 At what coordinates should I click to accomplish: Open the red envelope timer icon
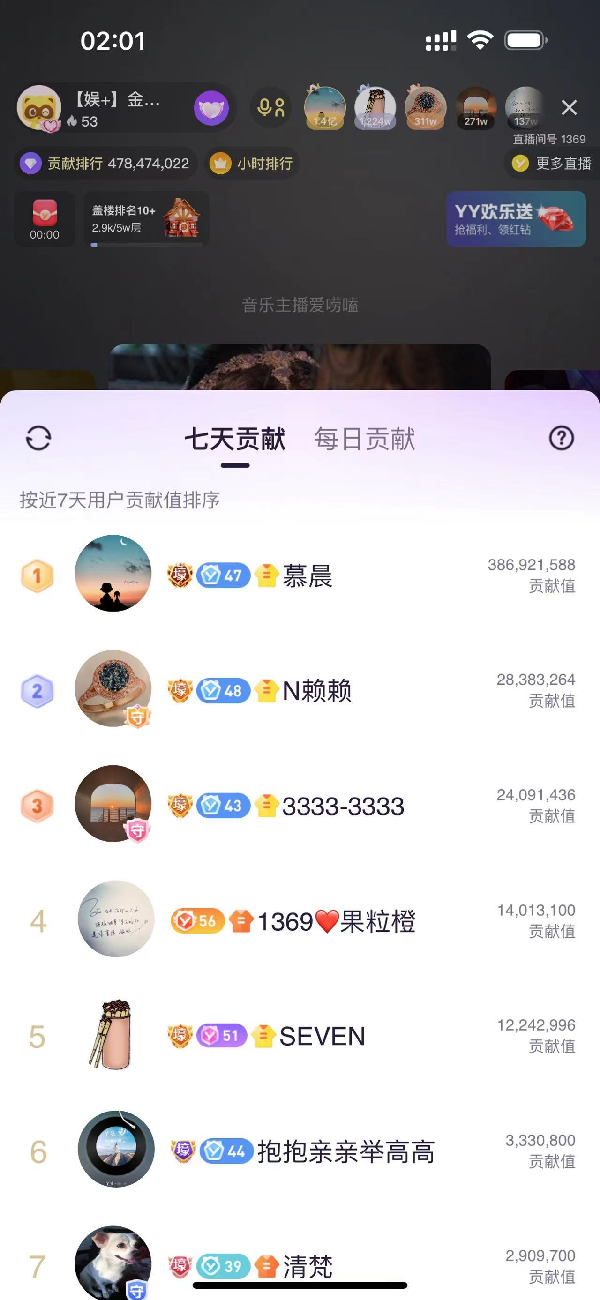tap(44, 219)
